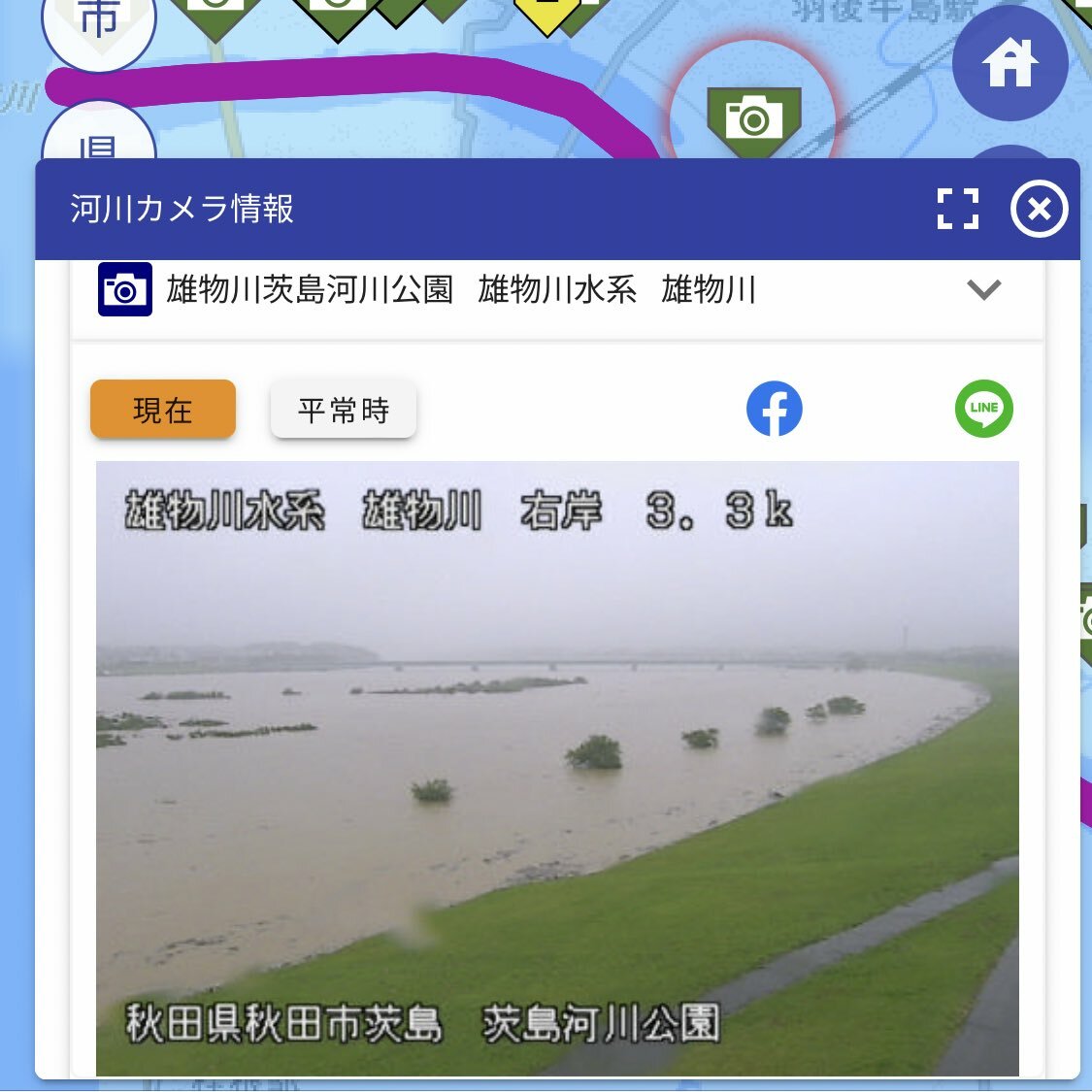Tap the home button on the map
This screenshot has height=1092, width=1092.
(x=1009, y=64)
